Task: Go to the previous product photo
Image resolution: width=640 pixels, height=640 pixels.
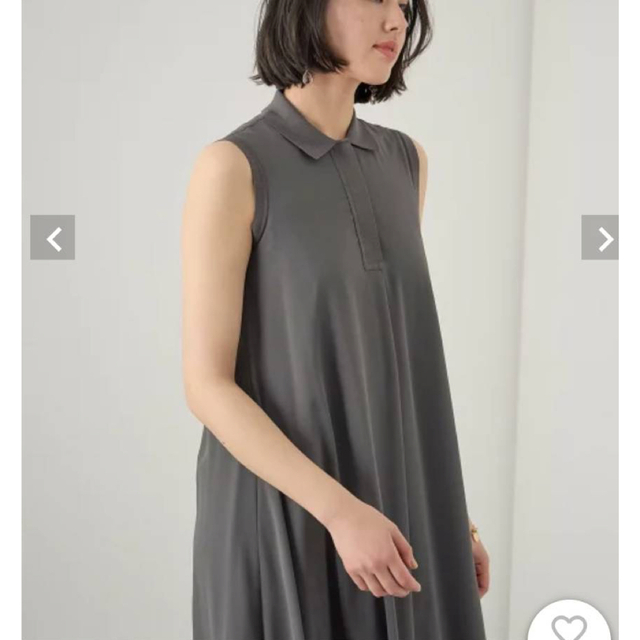Action: [52, 238]
